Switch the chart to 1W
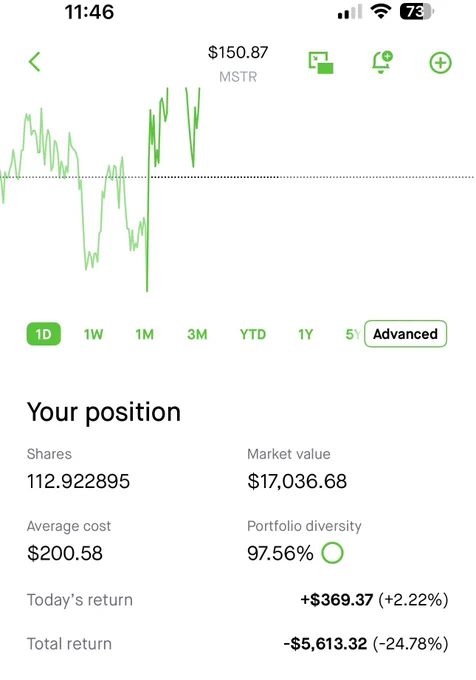 [x=93, y=334]
